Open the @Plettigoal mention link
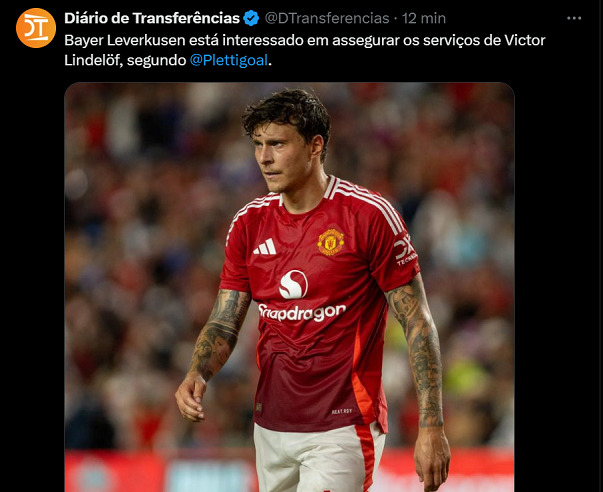Screen dimensions: 603x492 pos(229,60)
